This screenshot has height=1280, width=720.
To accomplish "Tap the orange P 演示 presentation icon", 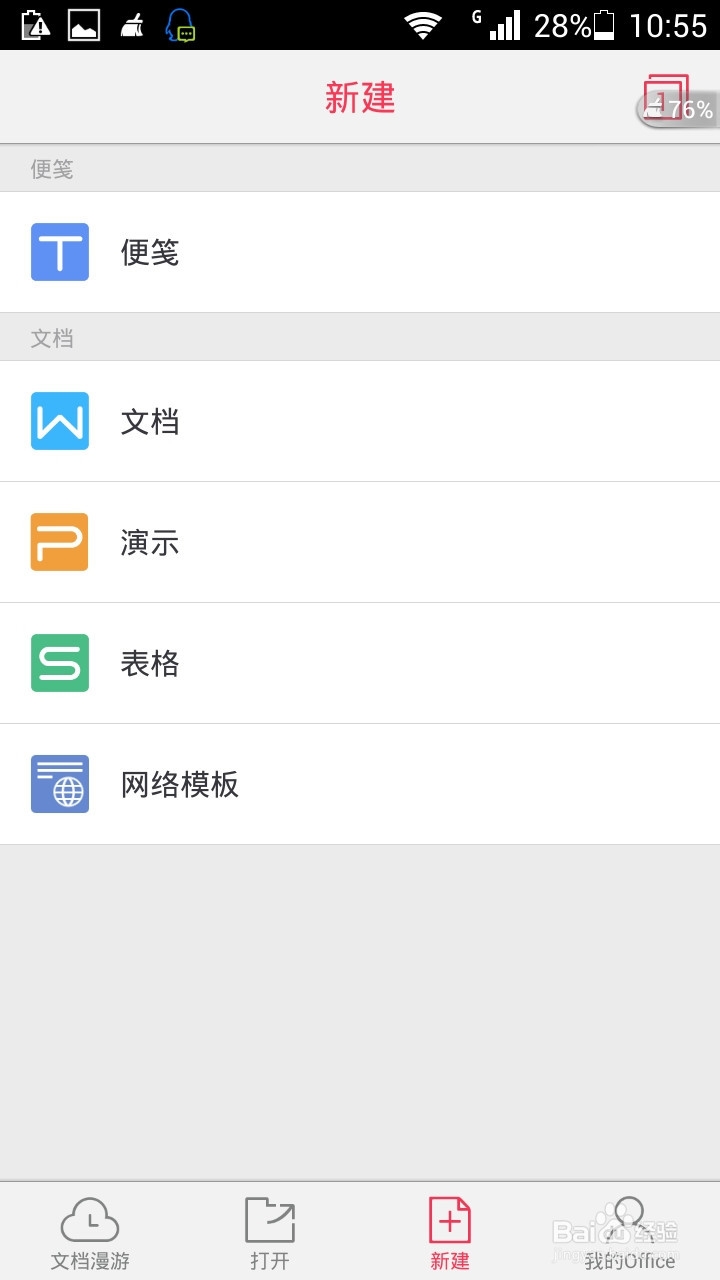I will point(59,542).
